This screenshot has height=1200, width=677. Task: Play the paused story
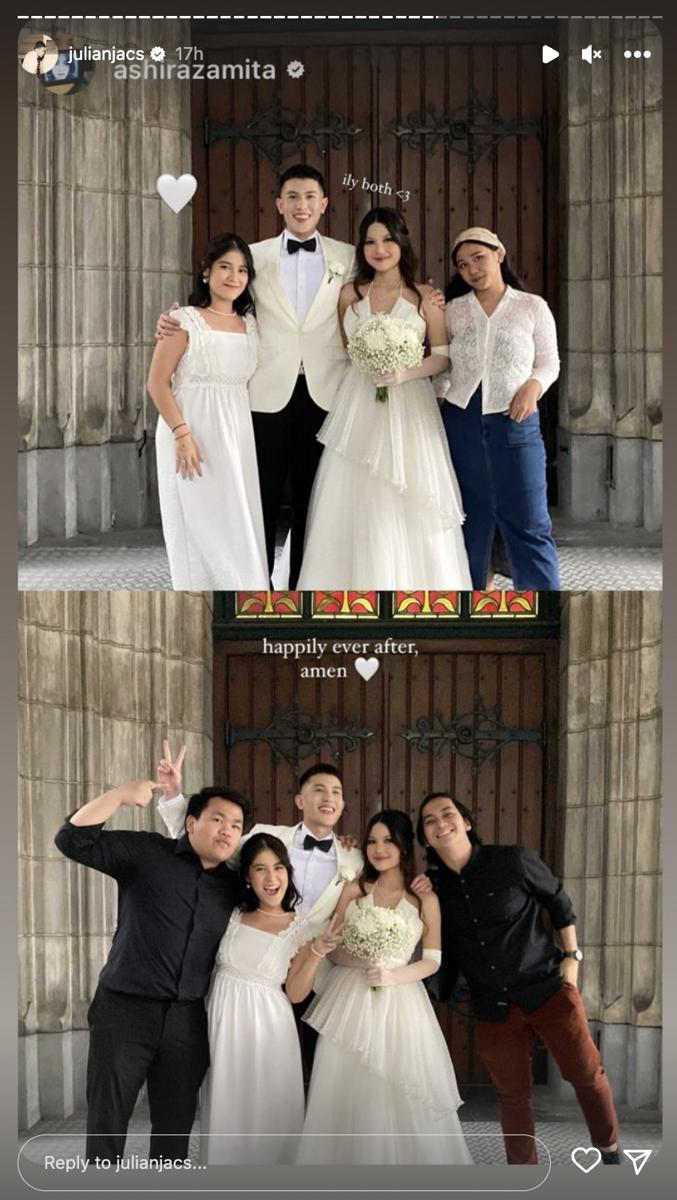point(550,54)
